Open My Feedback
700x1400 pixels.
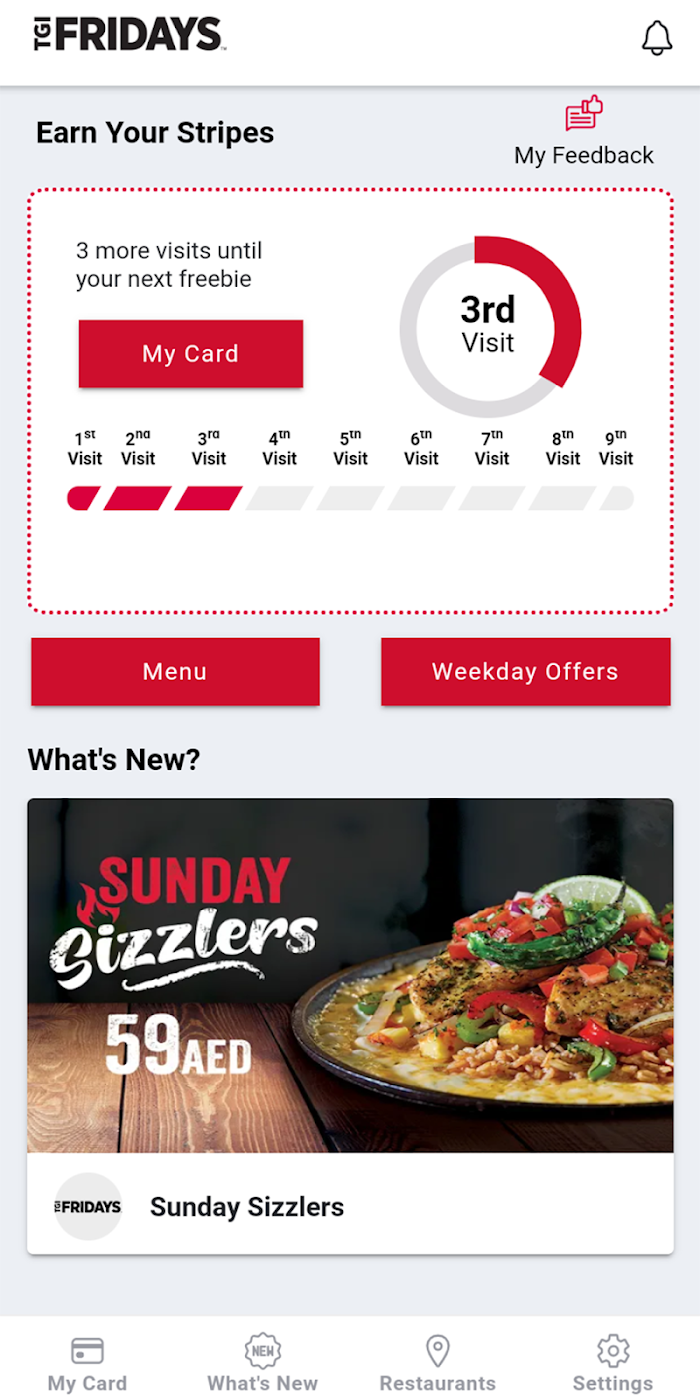pos(584,131)
